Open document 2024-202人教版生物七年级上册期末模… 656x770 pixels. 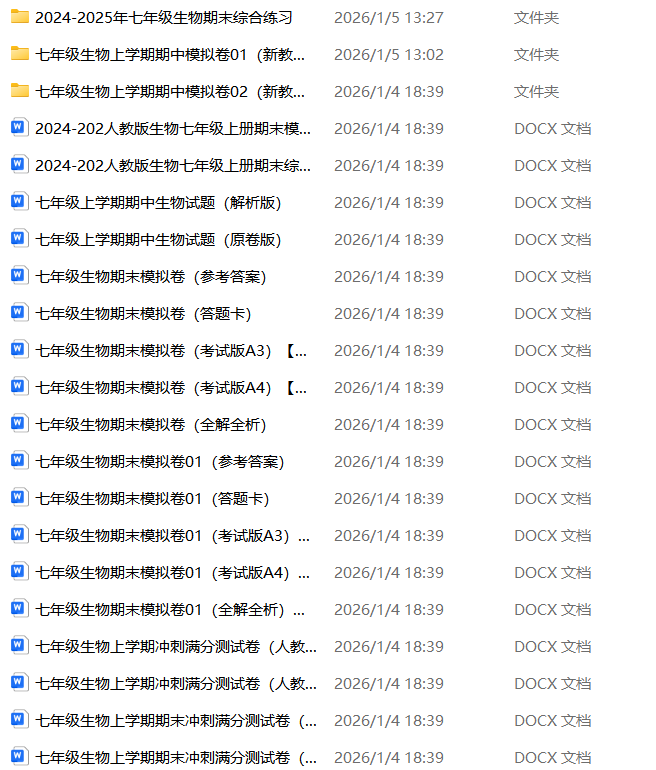coord(172,128)
